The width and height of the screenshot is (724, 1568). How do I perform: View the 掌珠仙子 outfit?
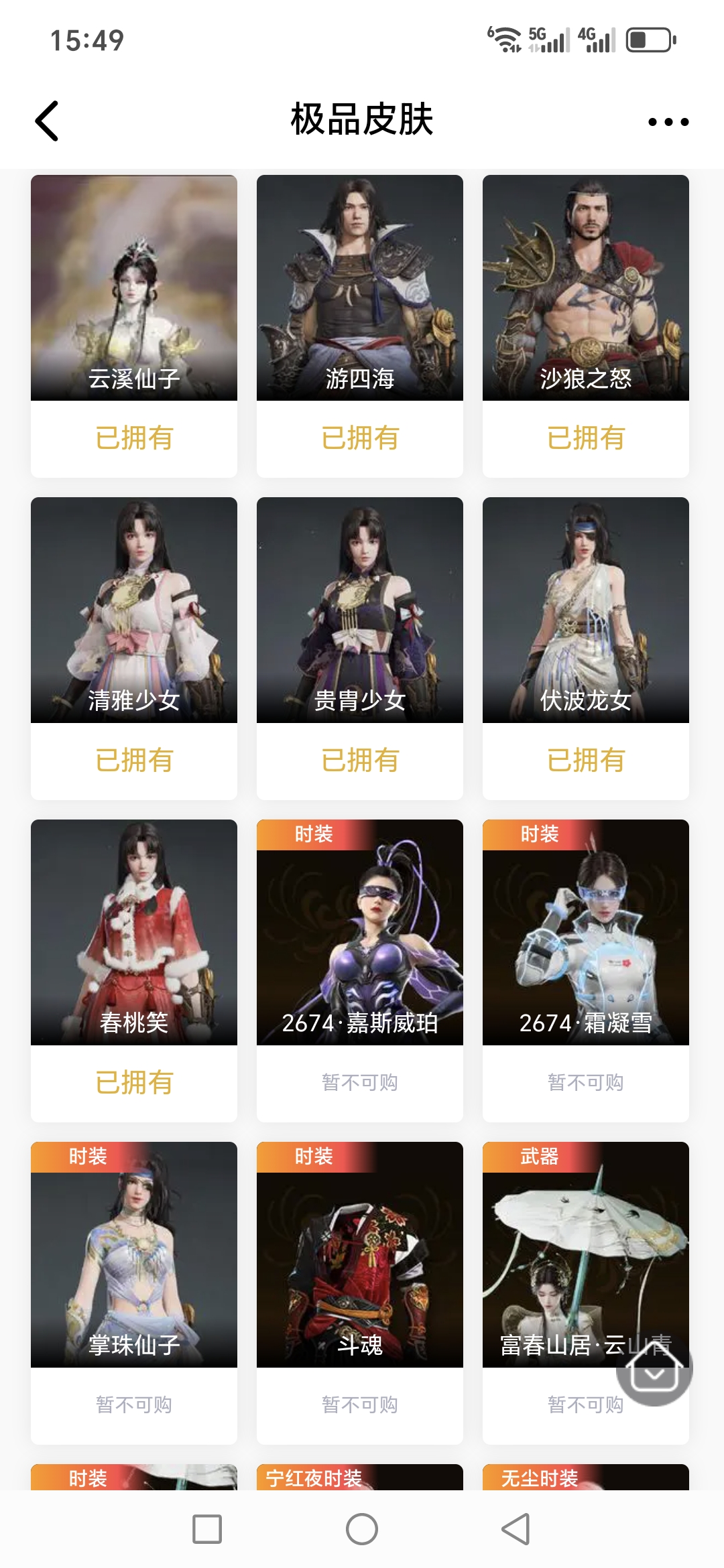point(134,1254)
